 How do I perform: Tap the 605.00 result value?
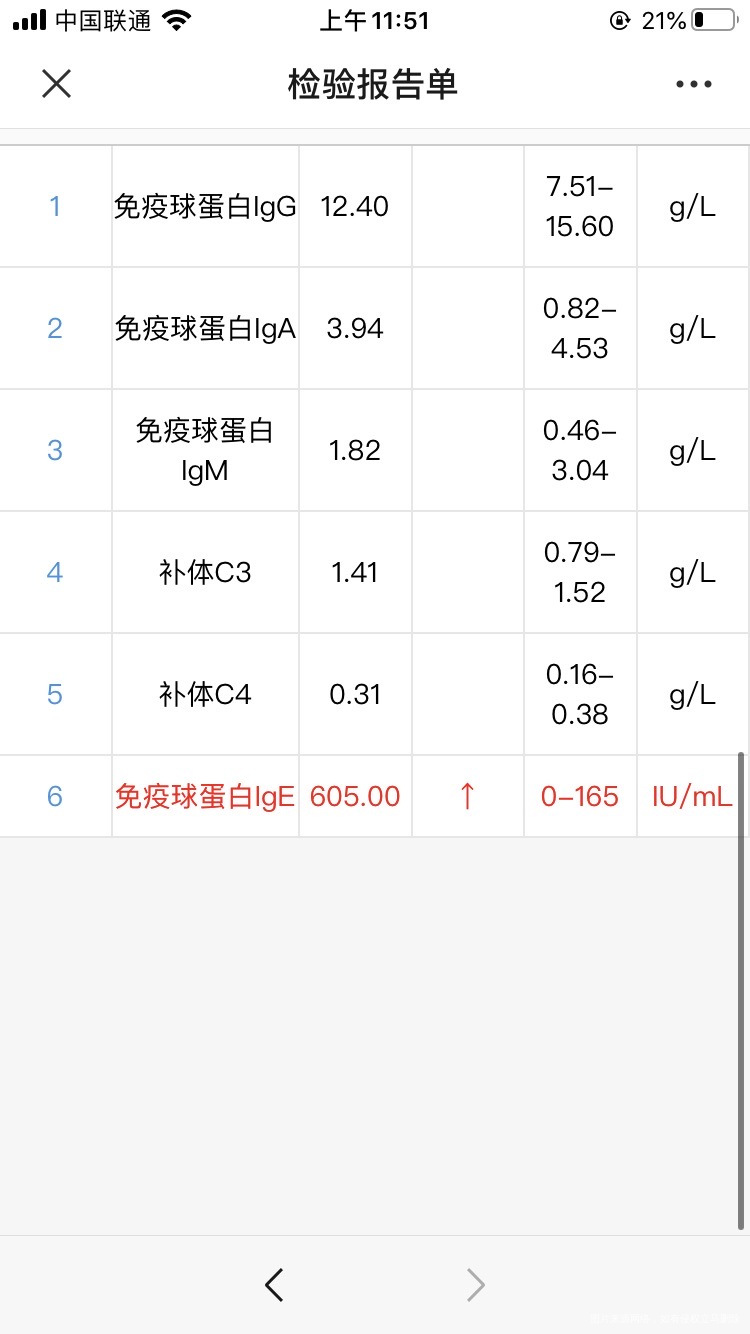[355, 794]
